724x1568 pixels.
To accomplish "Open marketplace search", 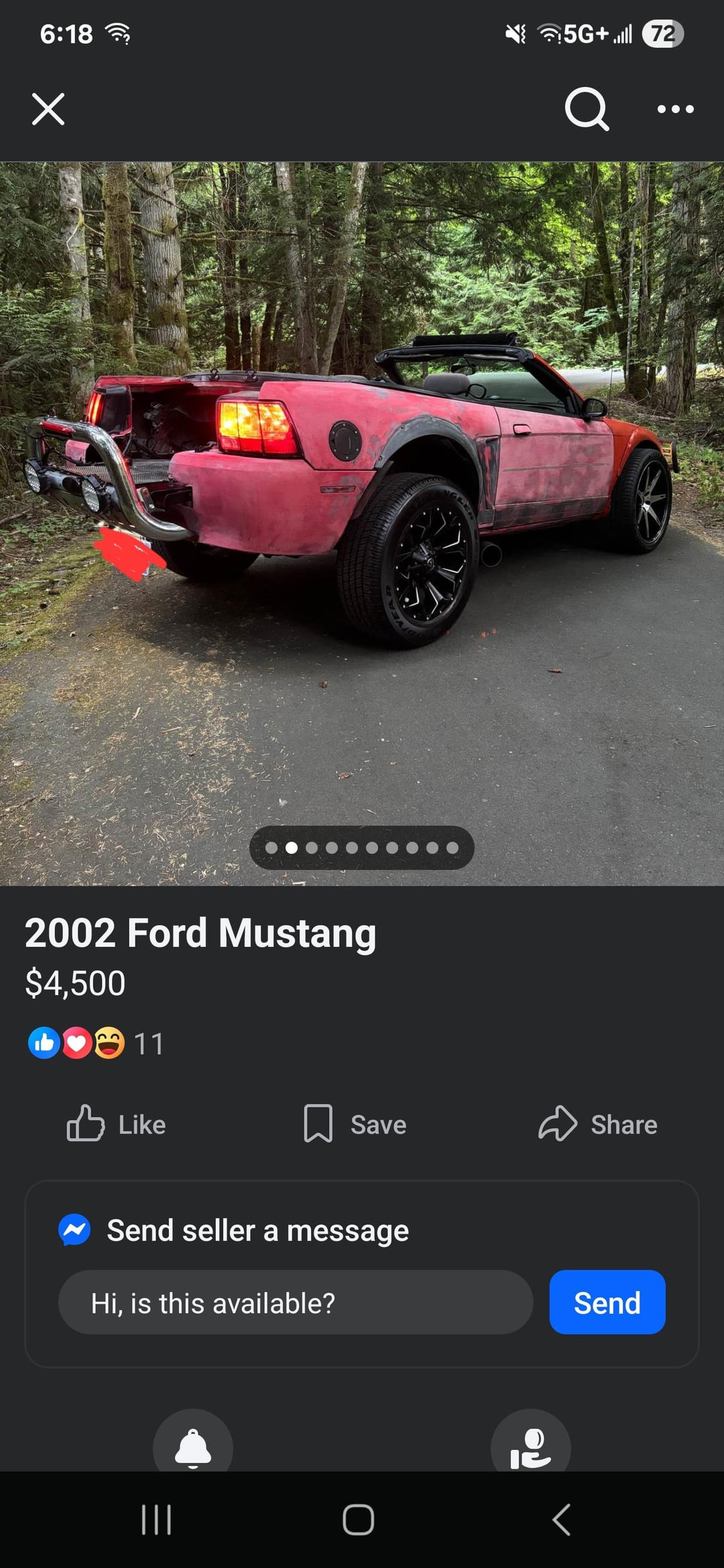I will pos(587,109).
